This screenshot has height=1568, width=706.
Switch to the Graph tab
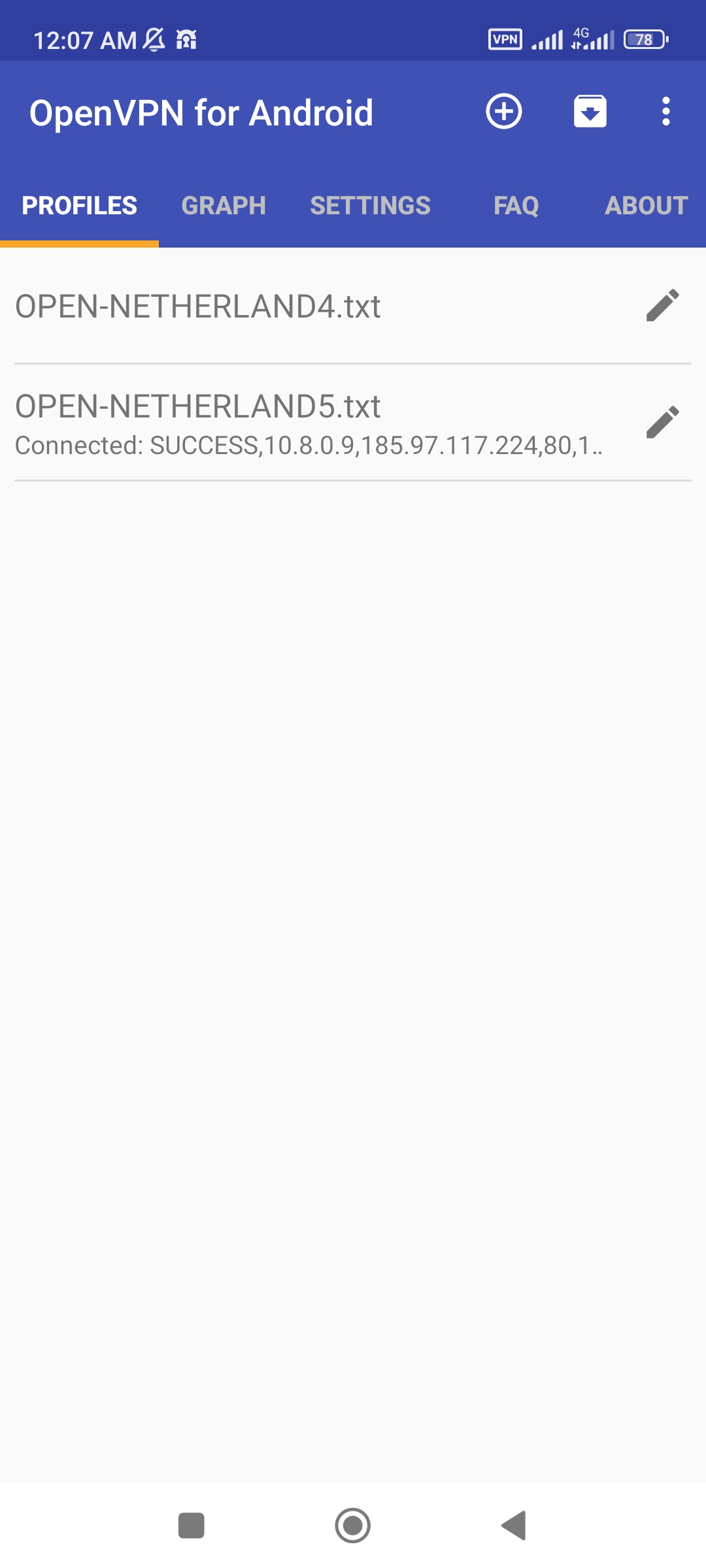224,206
